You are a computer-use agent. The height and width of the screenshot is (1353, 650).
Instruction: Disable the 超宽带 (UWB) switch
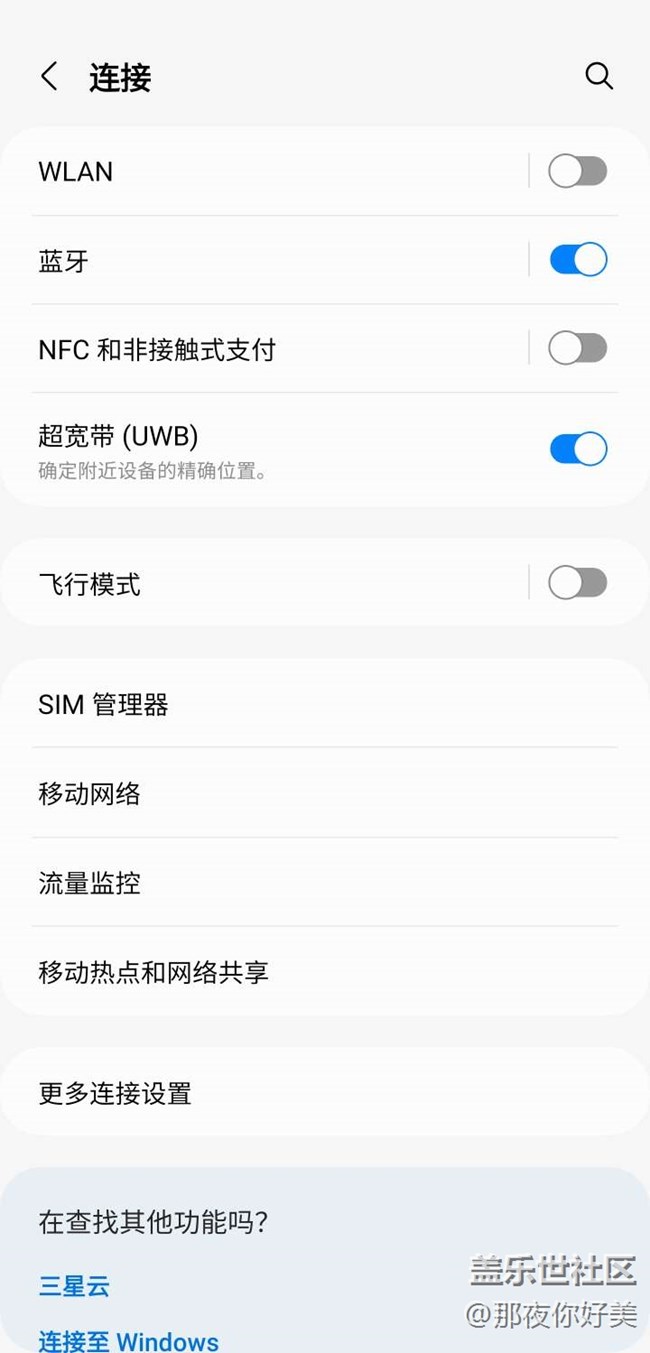(x=578, y=449)
